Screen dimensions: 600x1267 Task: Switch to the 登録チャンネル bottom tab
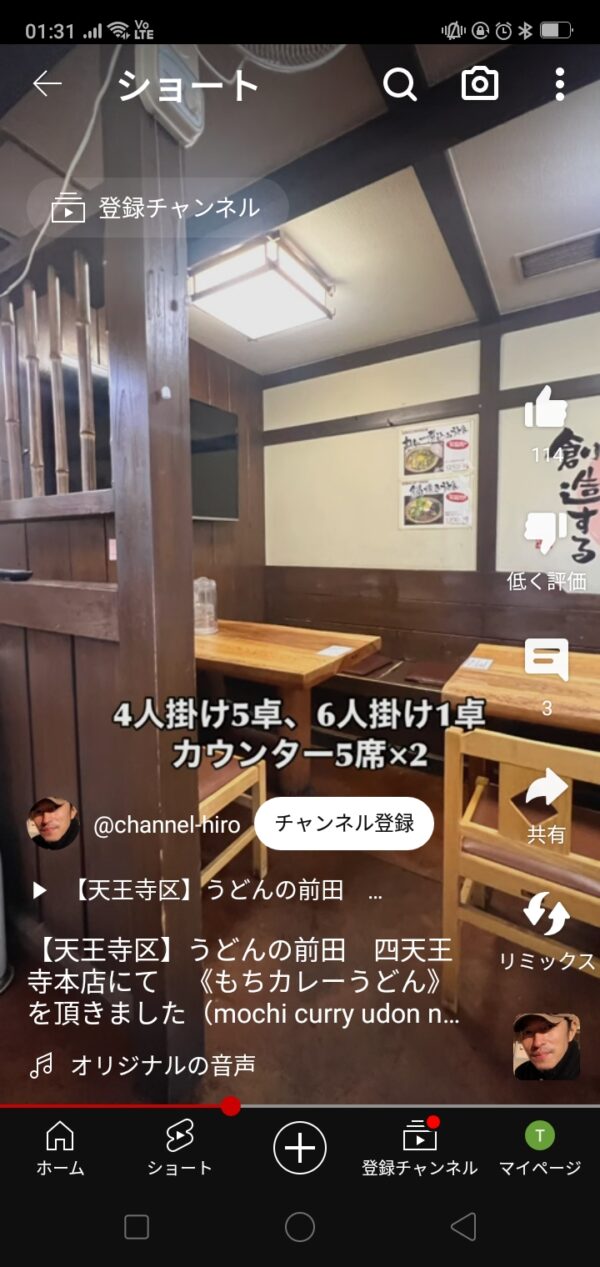(419, 1147)
